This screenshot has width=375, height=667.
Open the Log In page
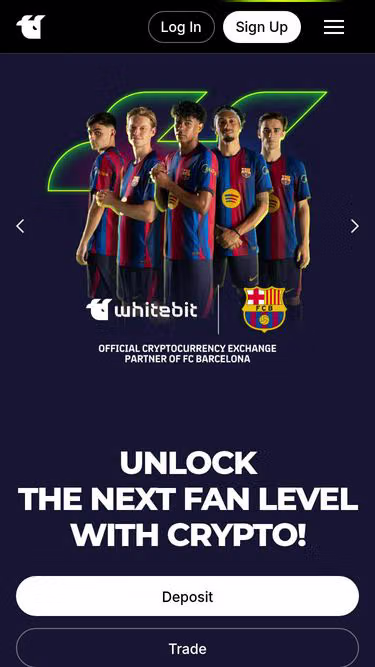181,27
